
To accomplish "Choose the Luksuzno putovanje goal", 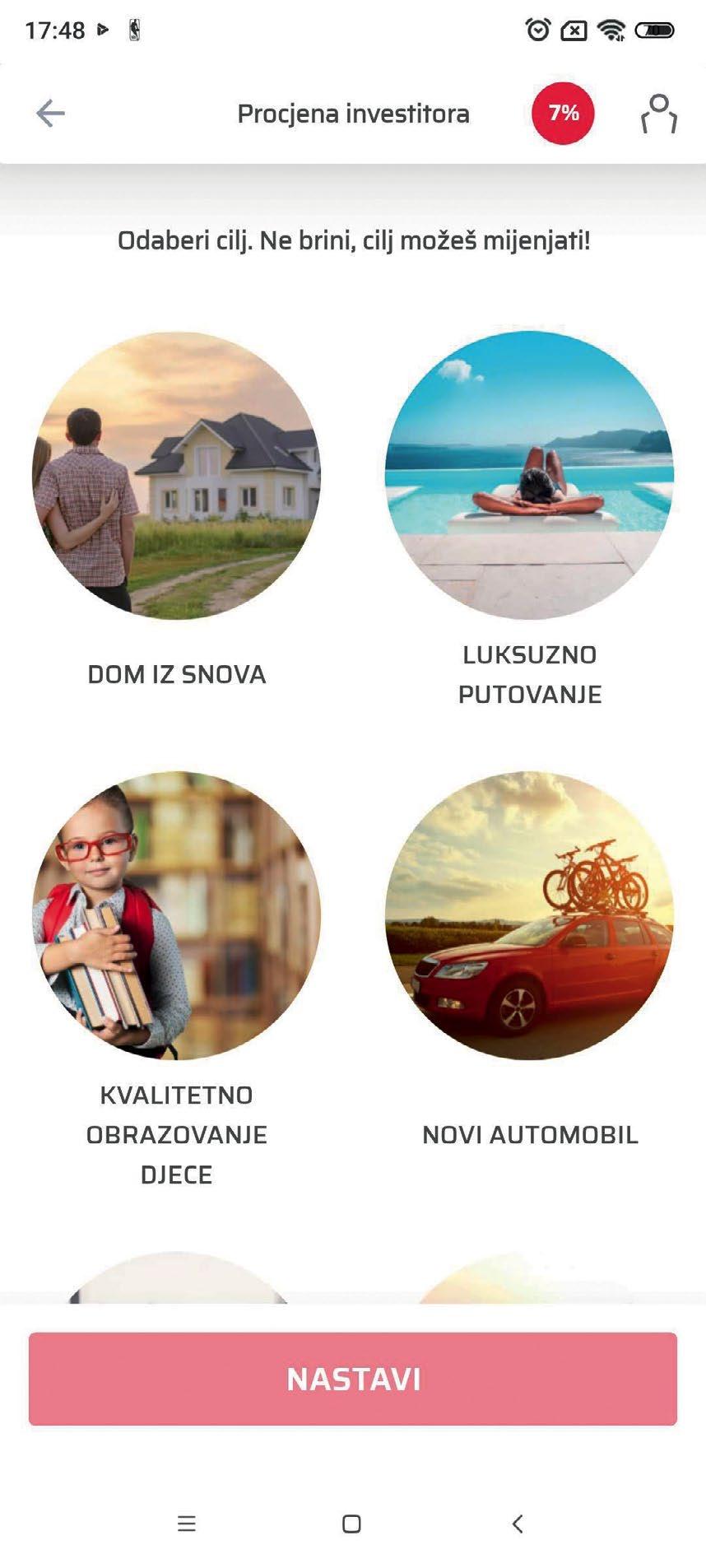I will click(x=529, y=475).
